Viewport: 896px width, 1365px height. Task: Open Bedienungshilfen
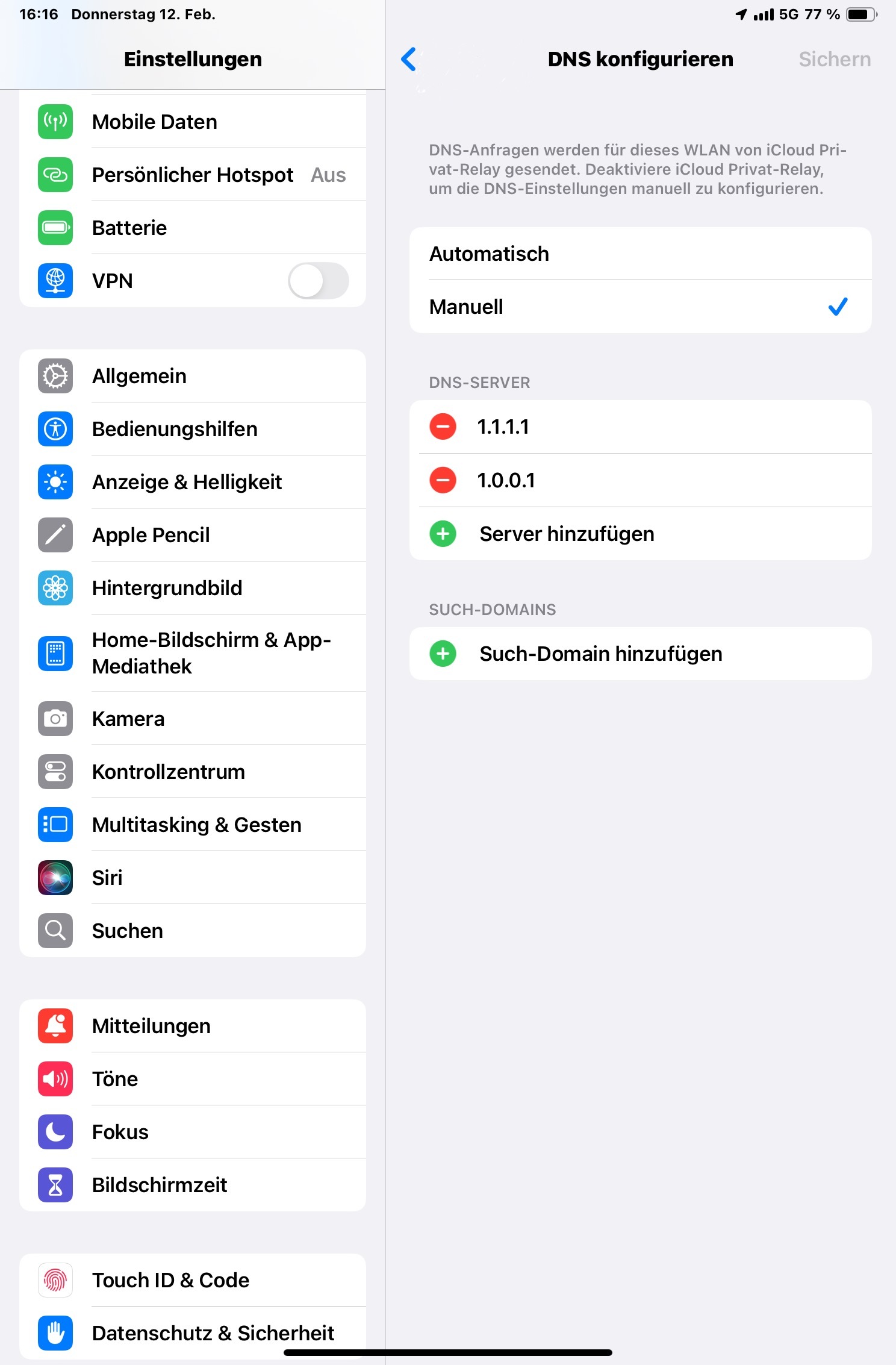193,429
